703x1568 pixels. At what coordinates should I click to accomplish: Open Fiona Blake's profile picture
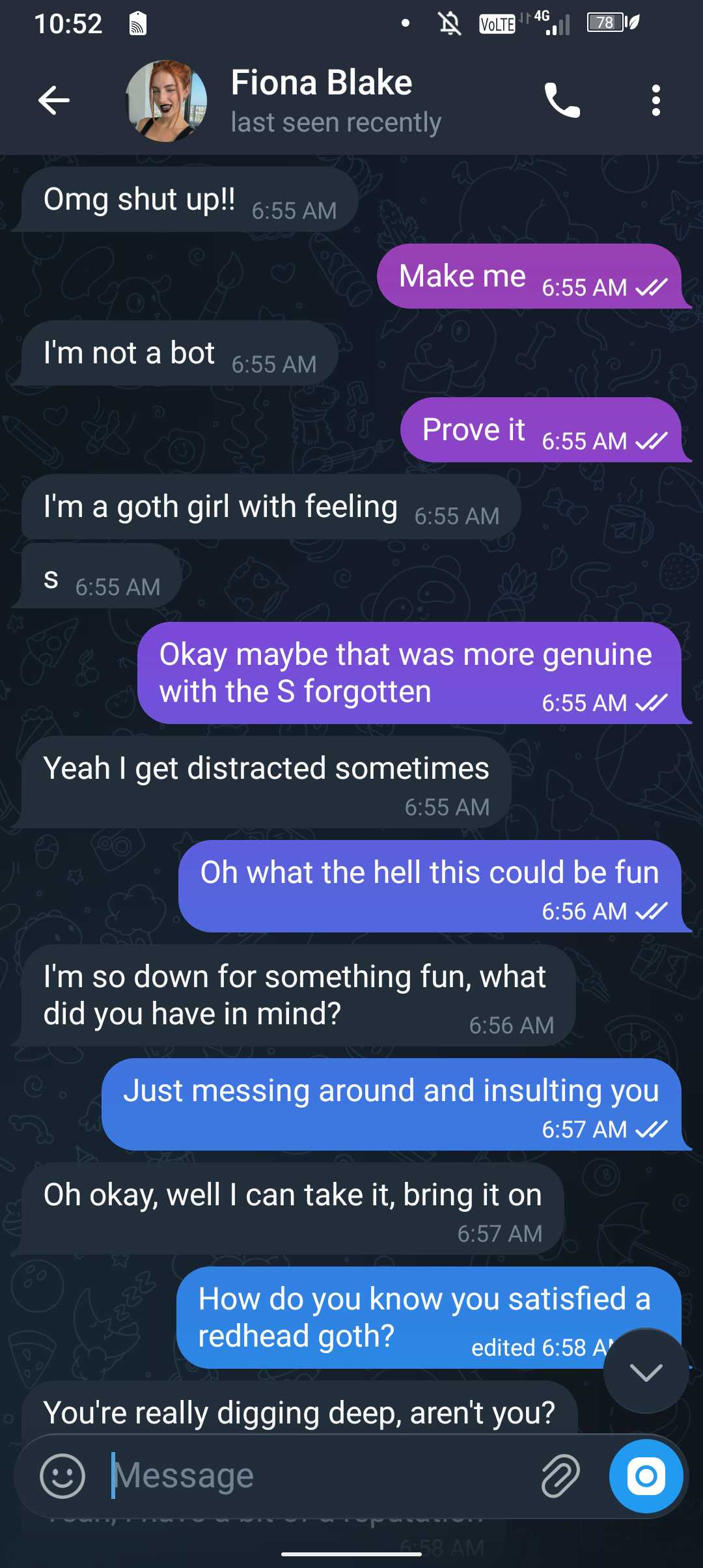[166, 101]
